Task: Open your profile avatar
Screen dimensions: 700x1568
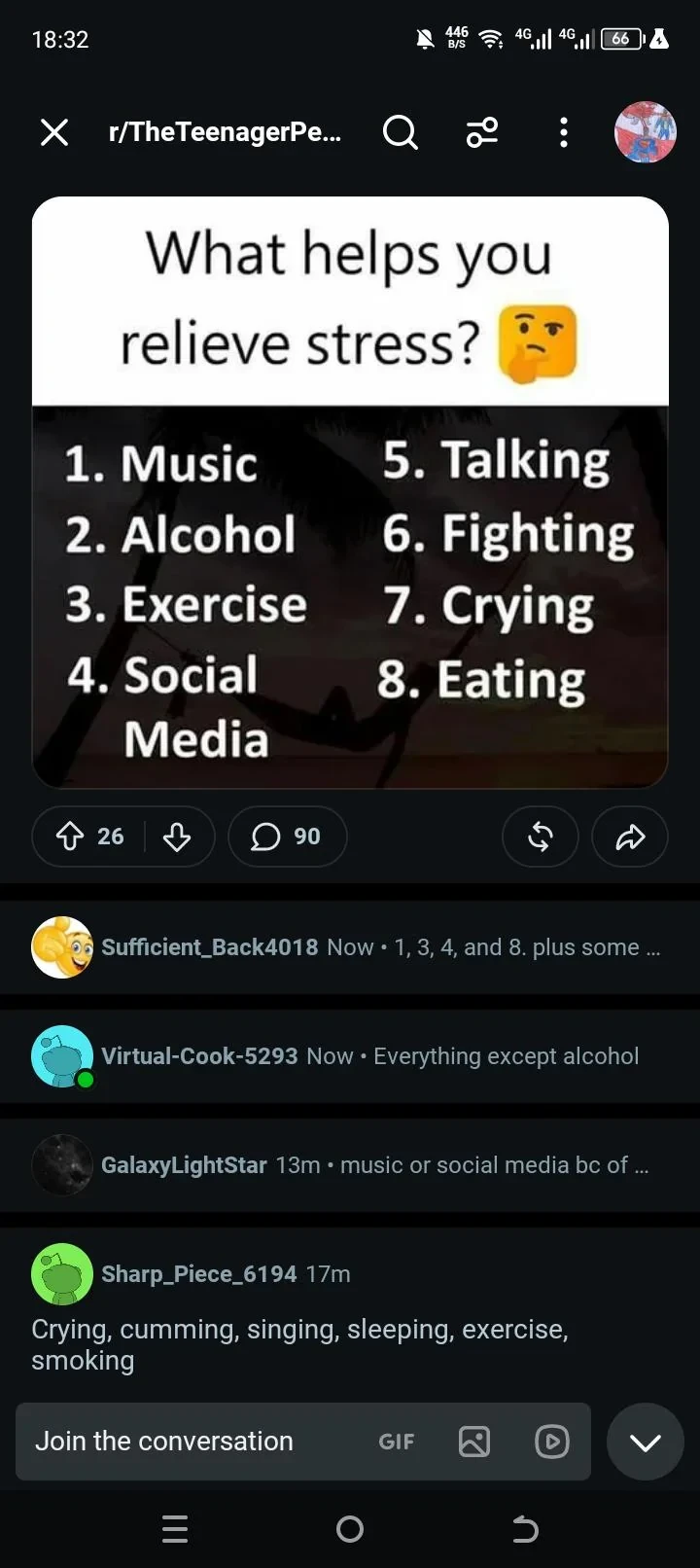Action: coord(646,132)
